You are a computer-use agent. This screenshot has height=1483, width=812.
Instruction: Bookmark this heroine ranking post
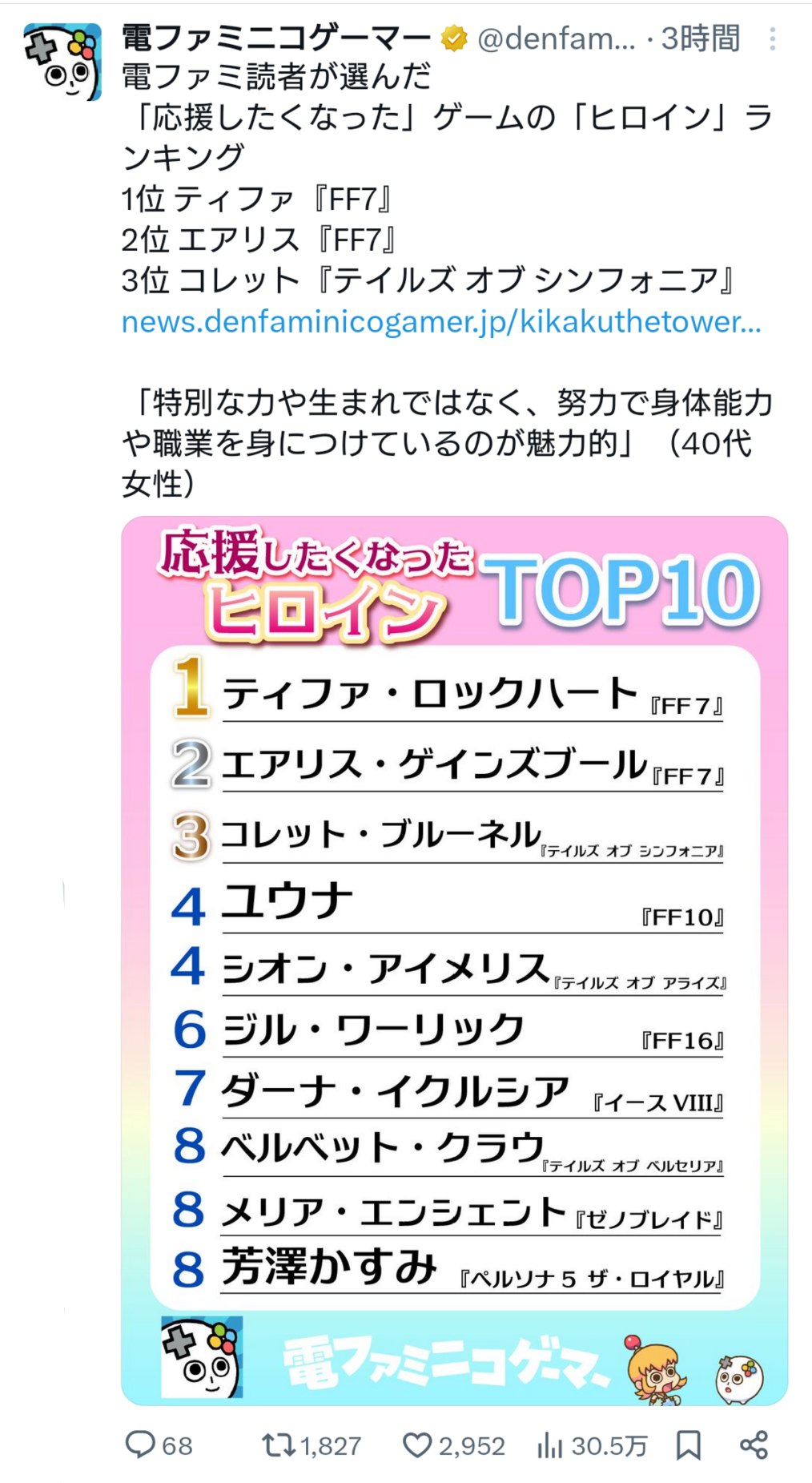[689, 1445]
